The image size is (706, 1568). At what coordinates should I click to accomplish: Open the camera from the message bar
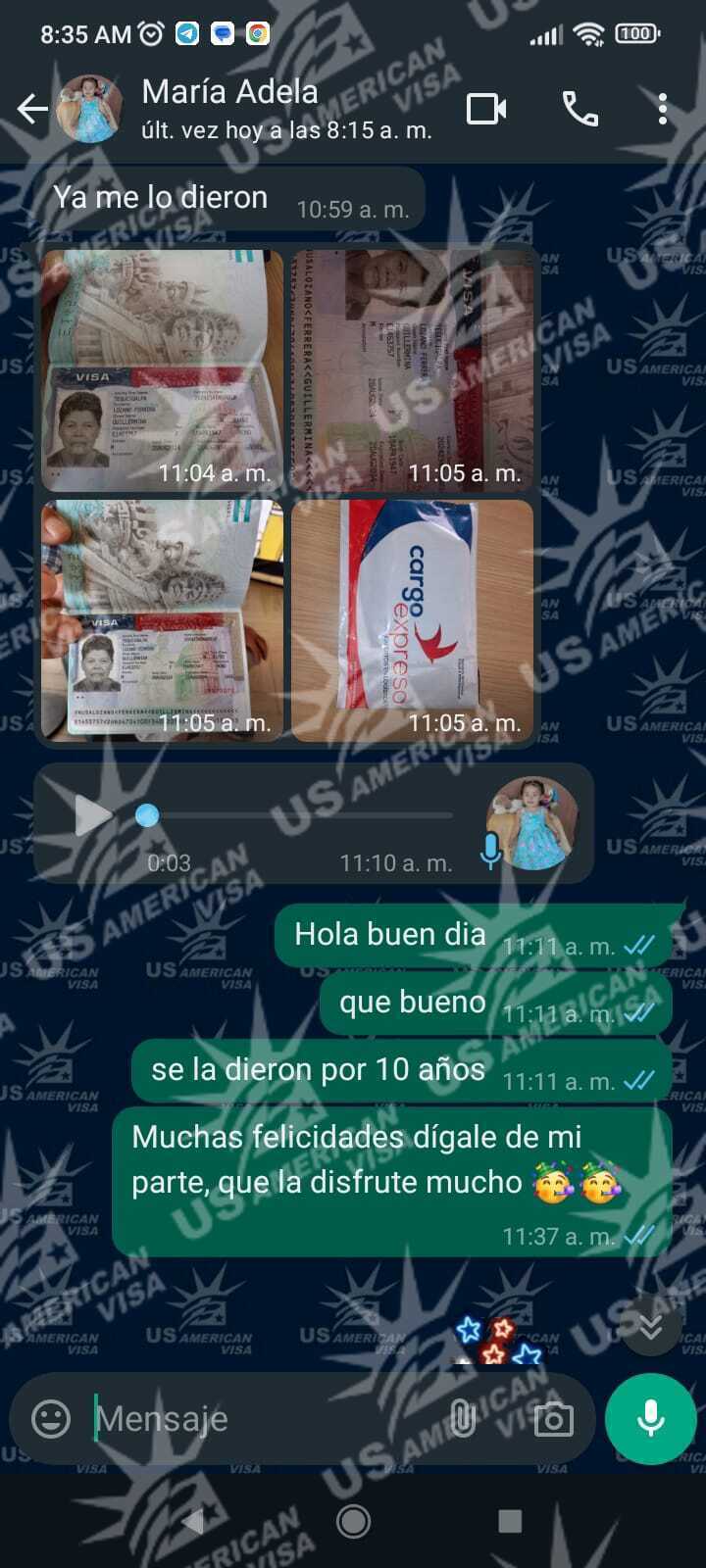553,1418
